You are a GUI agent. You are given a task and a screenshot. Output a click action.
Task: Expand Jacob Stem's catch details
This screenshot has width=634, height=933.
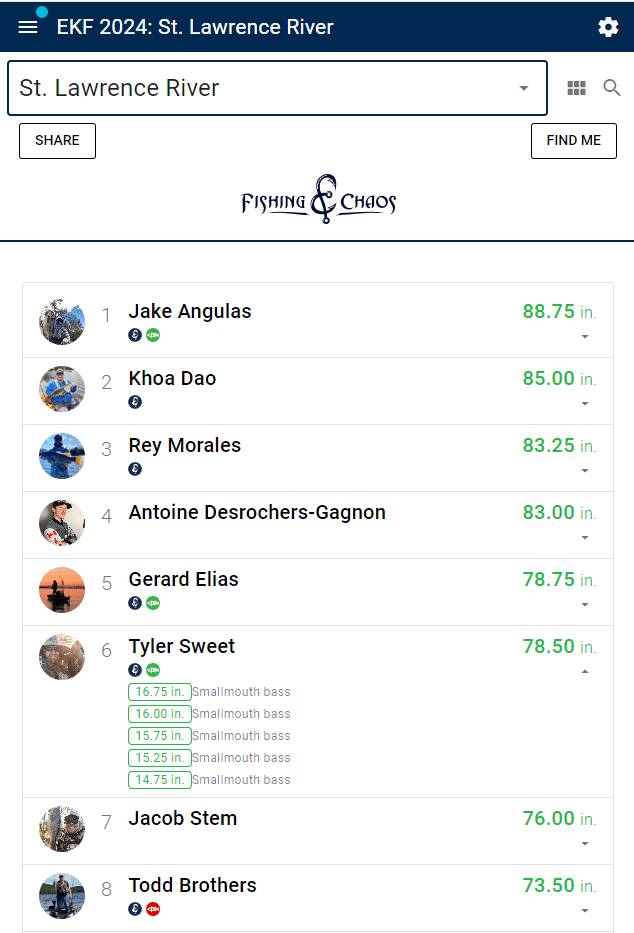click(x=585, y=844)
